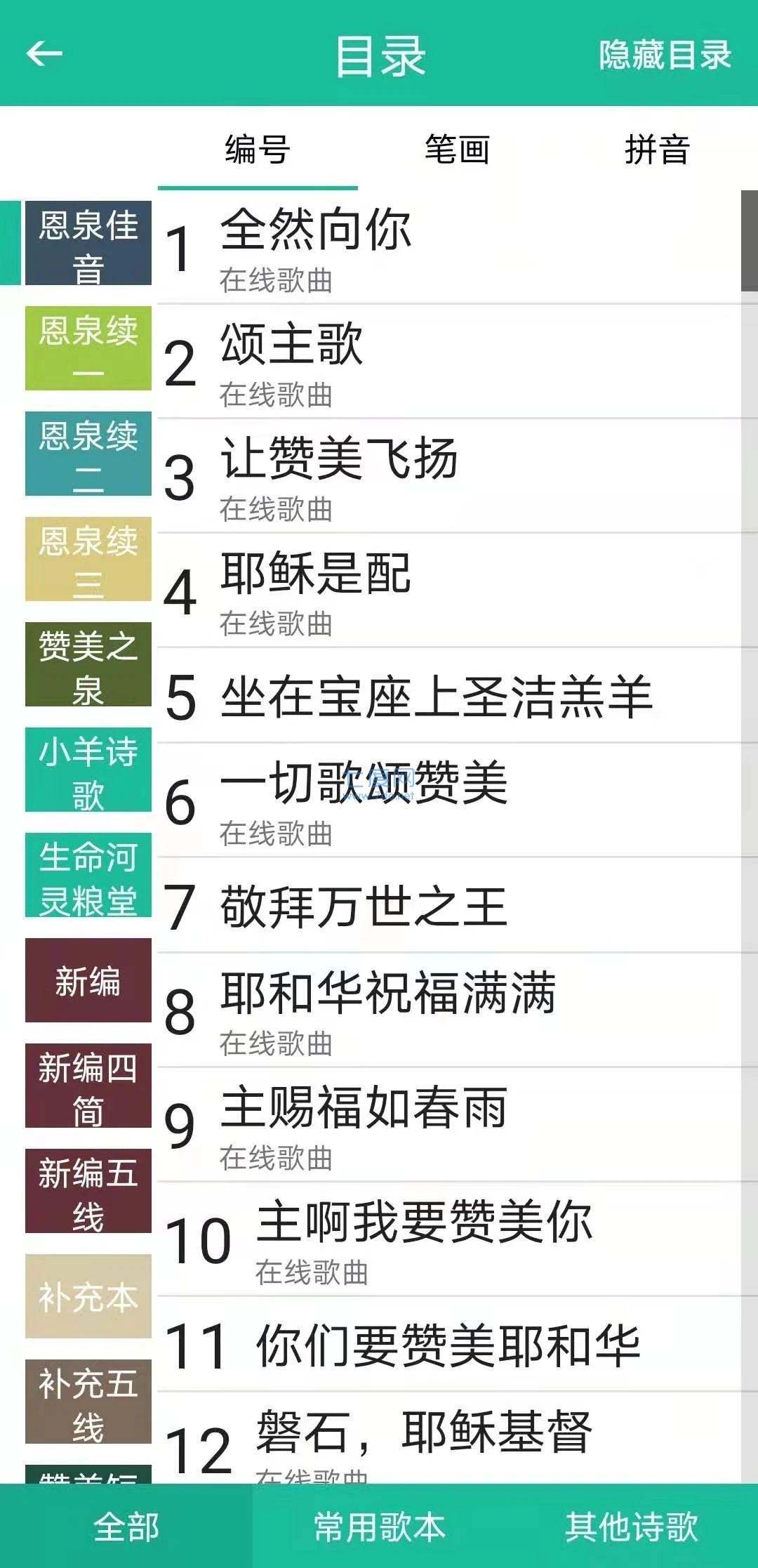Choose the 小羊诗歌 songbook
This screenshot has height=1568, width=758.
87,769
